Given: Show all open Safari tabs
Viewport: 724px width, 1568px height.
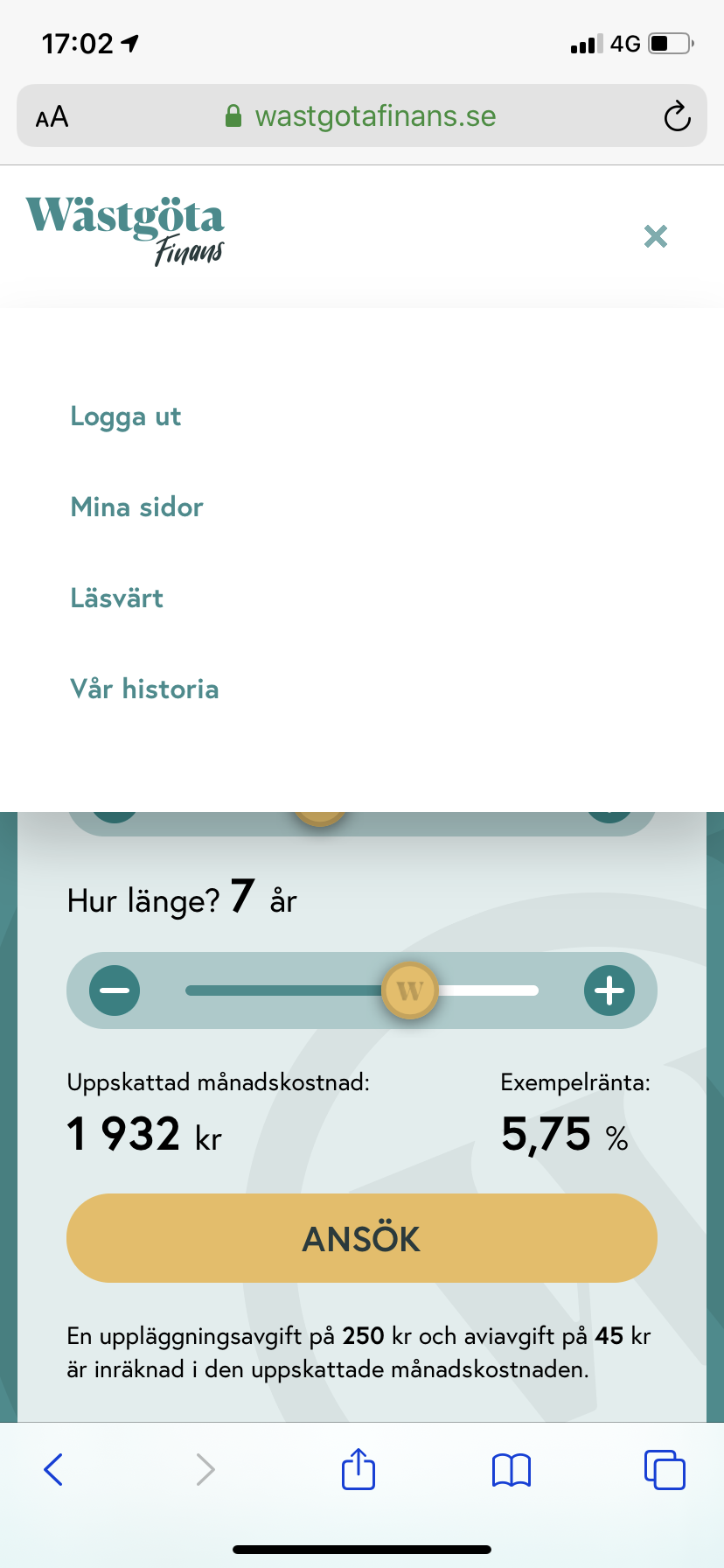Looking at the screenshot, I should pos(665,1469).
